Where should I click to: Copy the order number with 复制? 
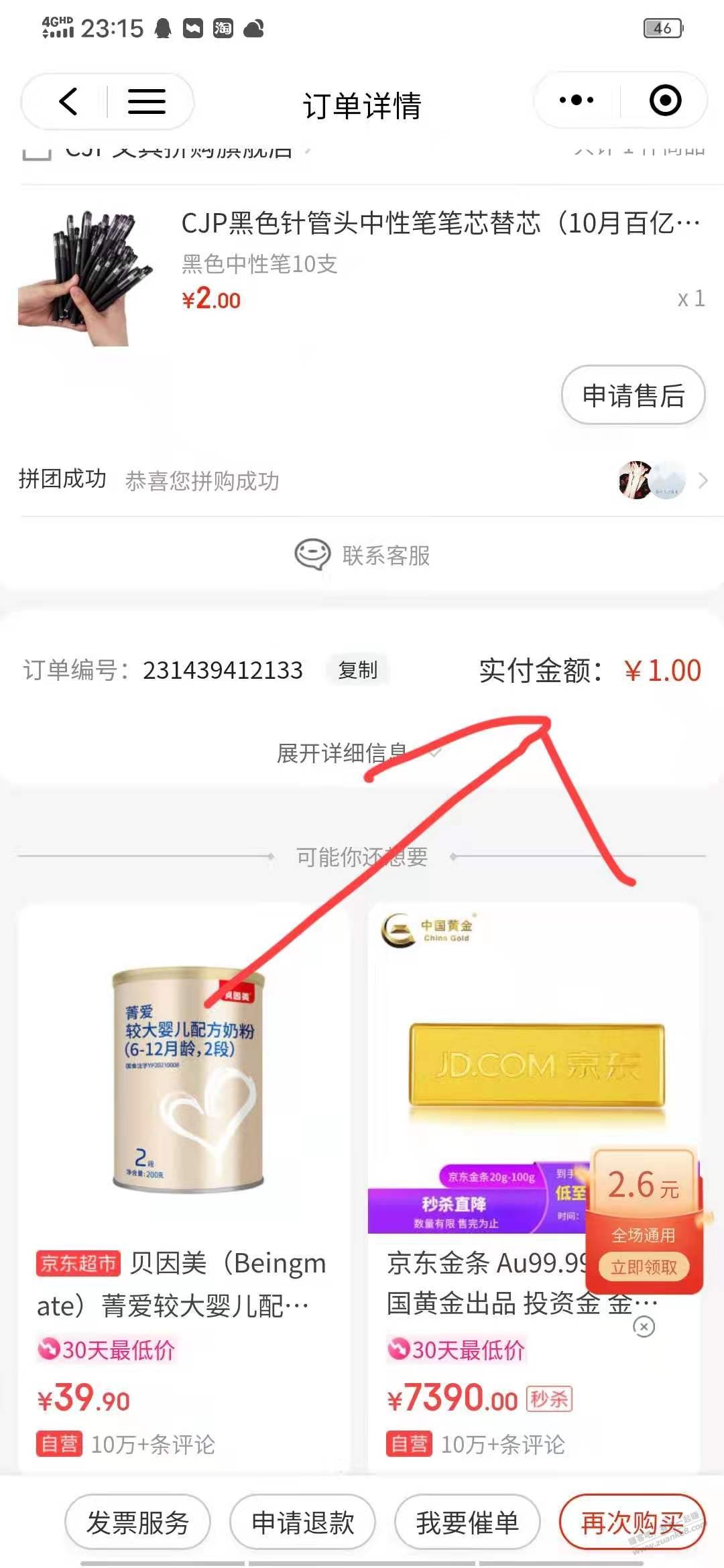pos(357,670)
